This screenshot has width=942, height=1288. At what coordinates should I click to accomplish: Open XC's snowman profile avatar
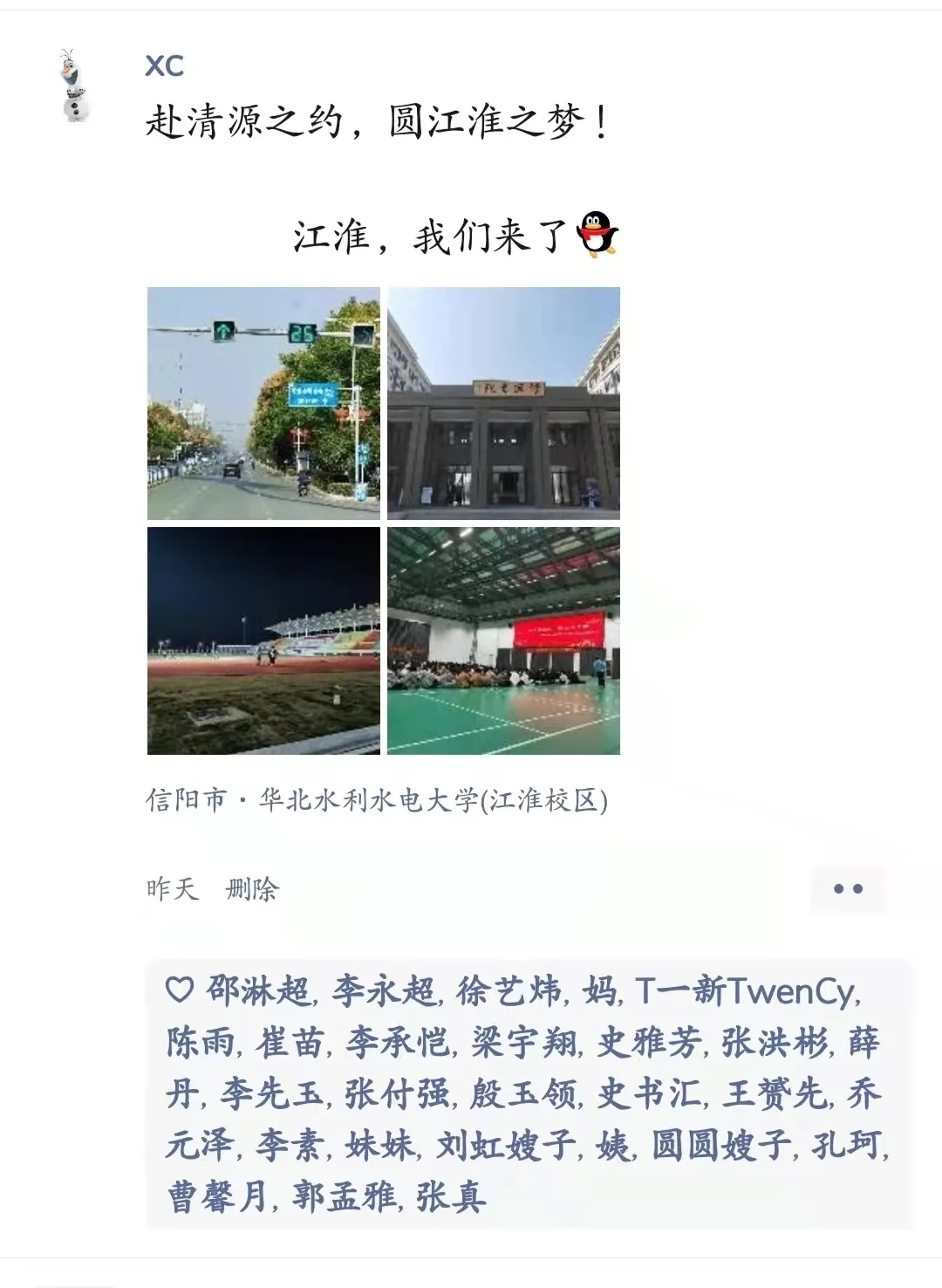tap(75, 86)
